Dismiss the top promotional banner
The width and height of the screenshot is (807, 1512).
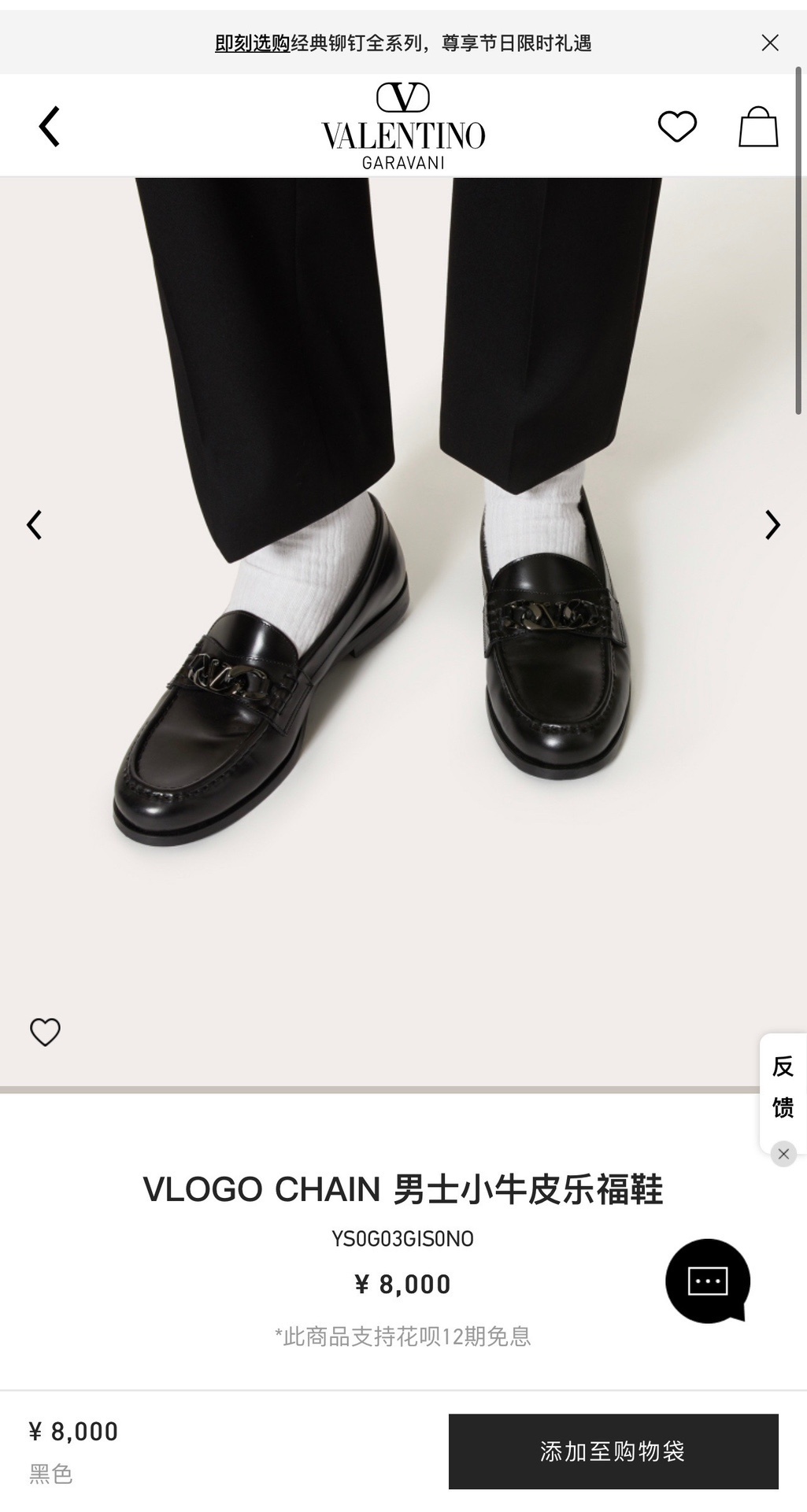(x=769, y=43)
